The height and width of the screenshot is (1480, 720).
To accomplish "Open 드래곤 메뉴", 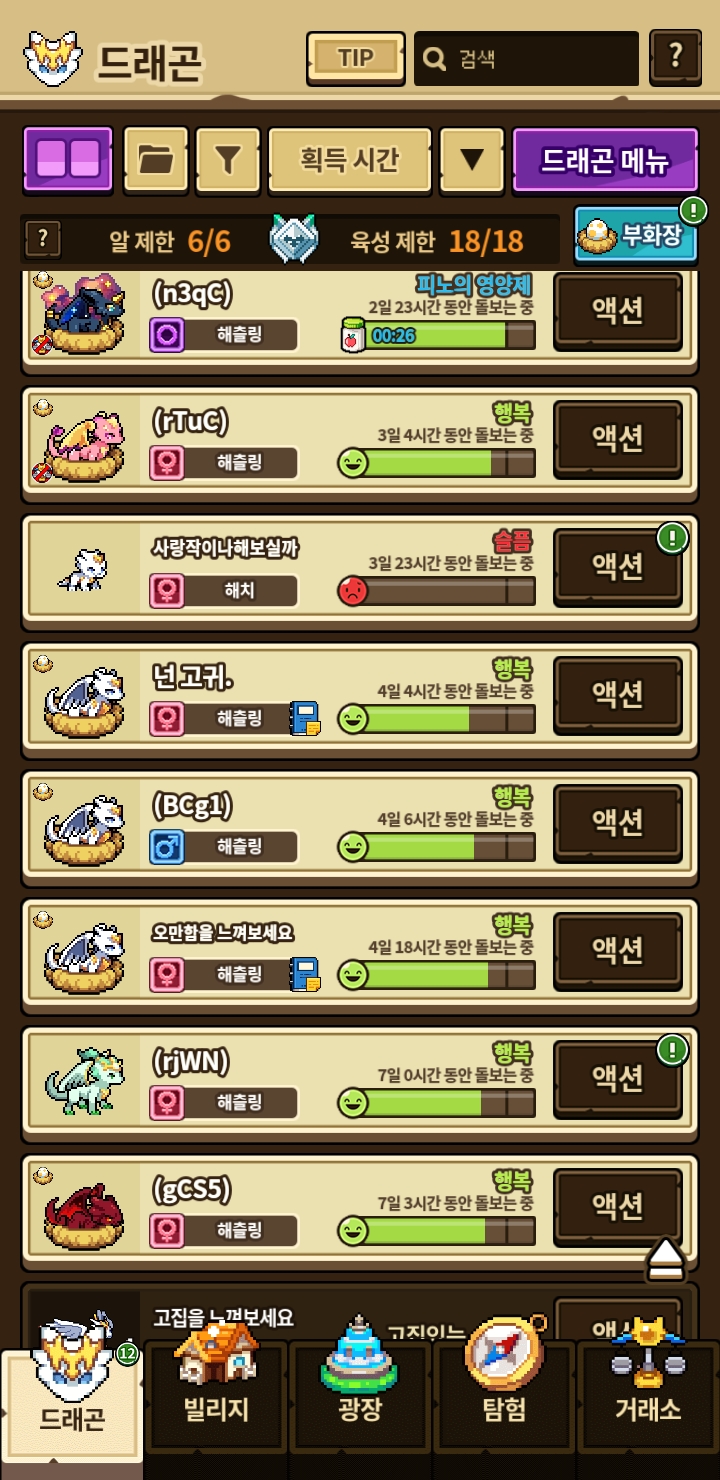I will [604, 160].
